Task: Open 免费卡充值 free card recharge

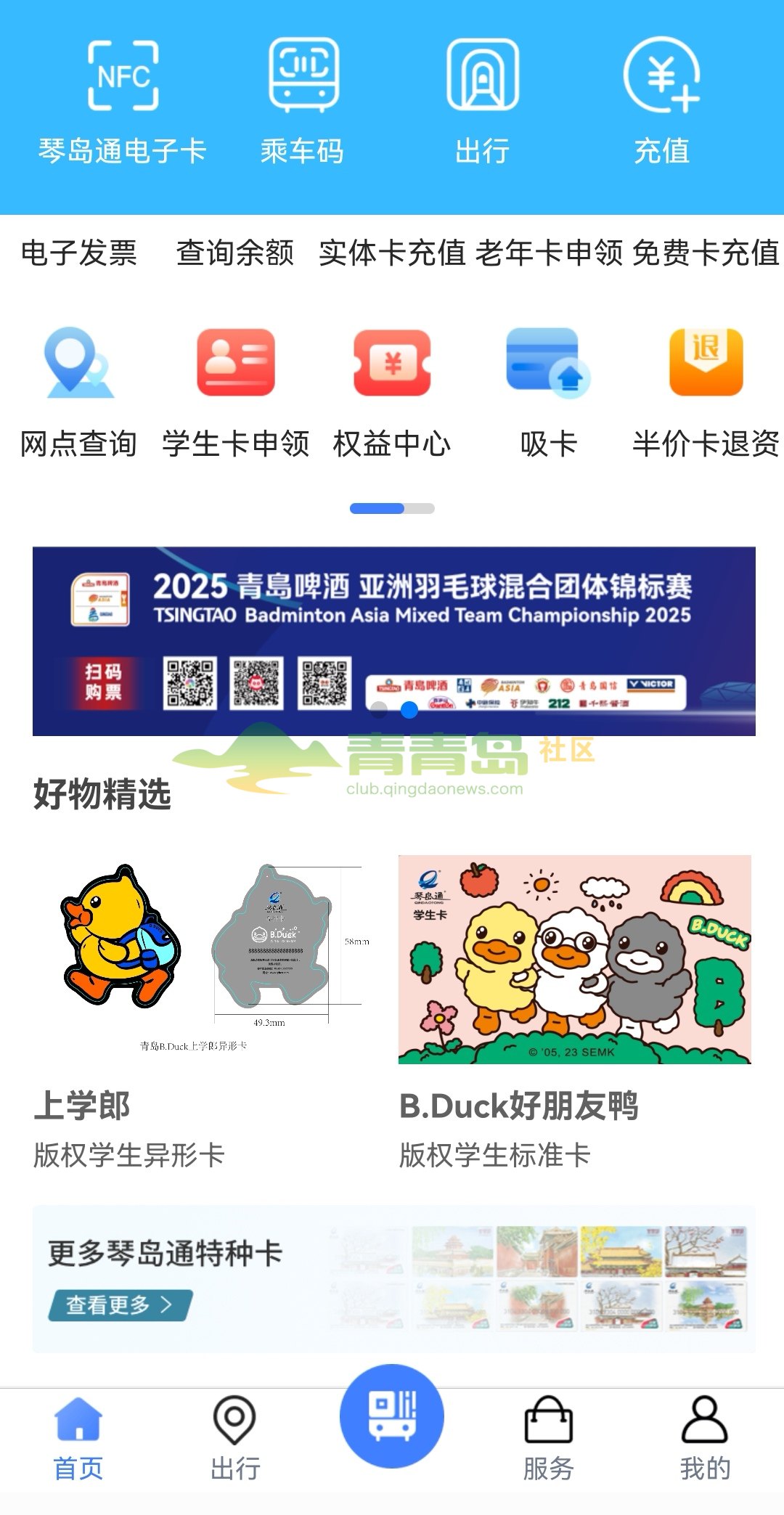Action: (706, 253)
